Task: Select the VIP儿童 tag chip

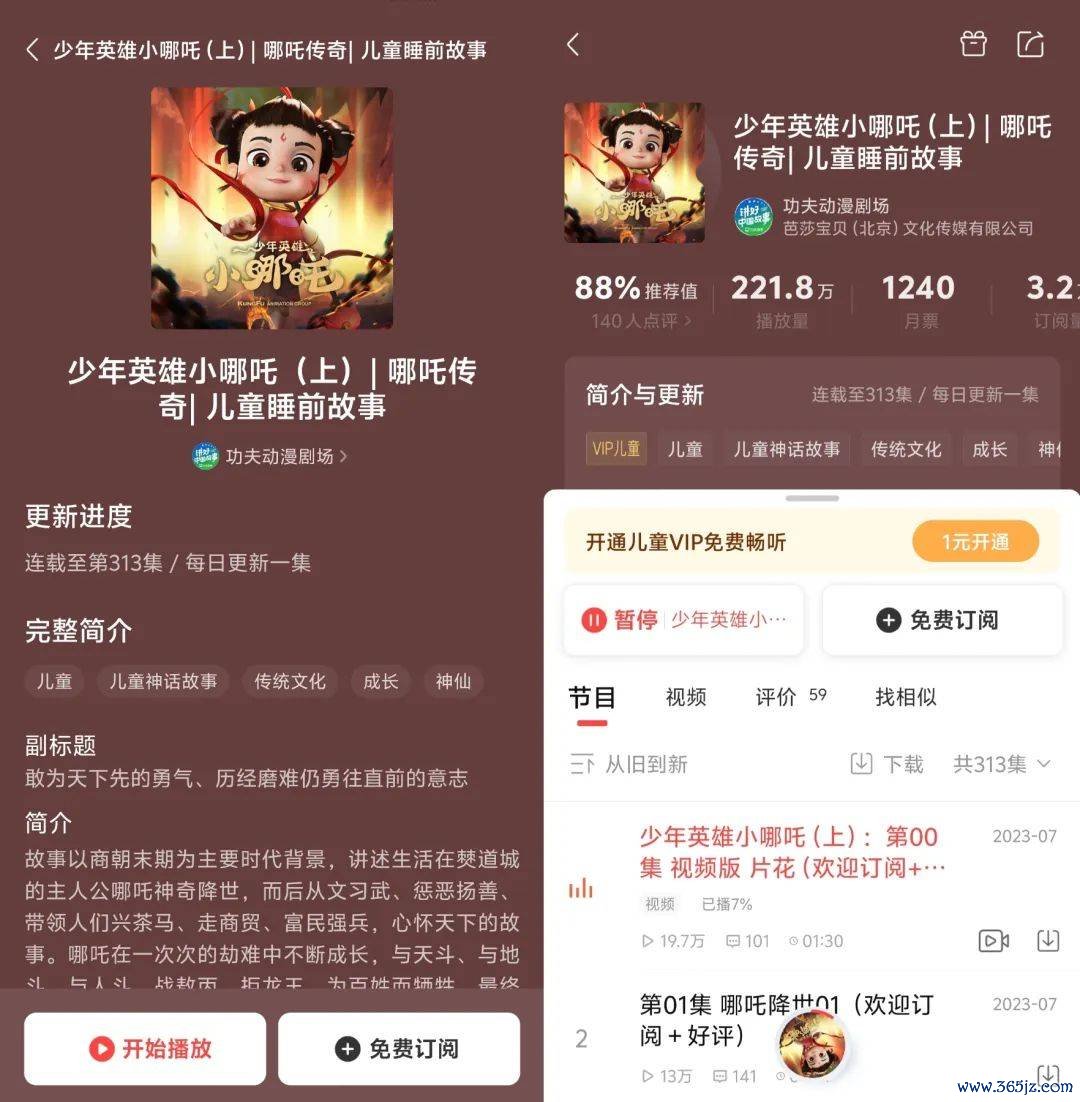Action: point(616,449)
